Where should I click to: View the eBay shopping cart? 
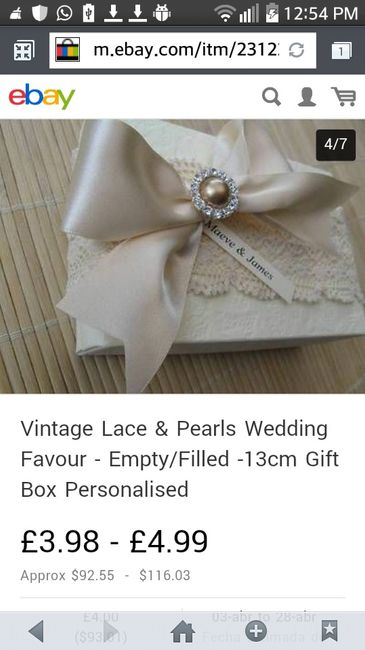(x=343, y=97)
